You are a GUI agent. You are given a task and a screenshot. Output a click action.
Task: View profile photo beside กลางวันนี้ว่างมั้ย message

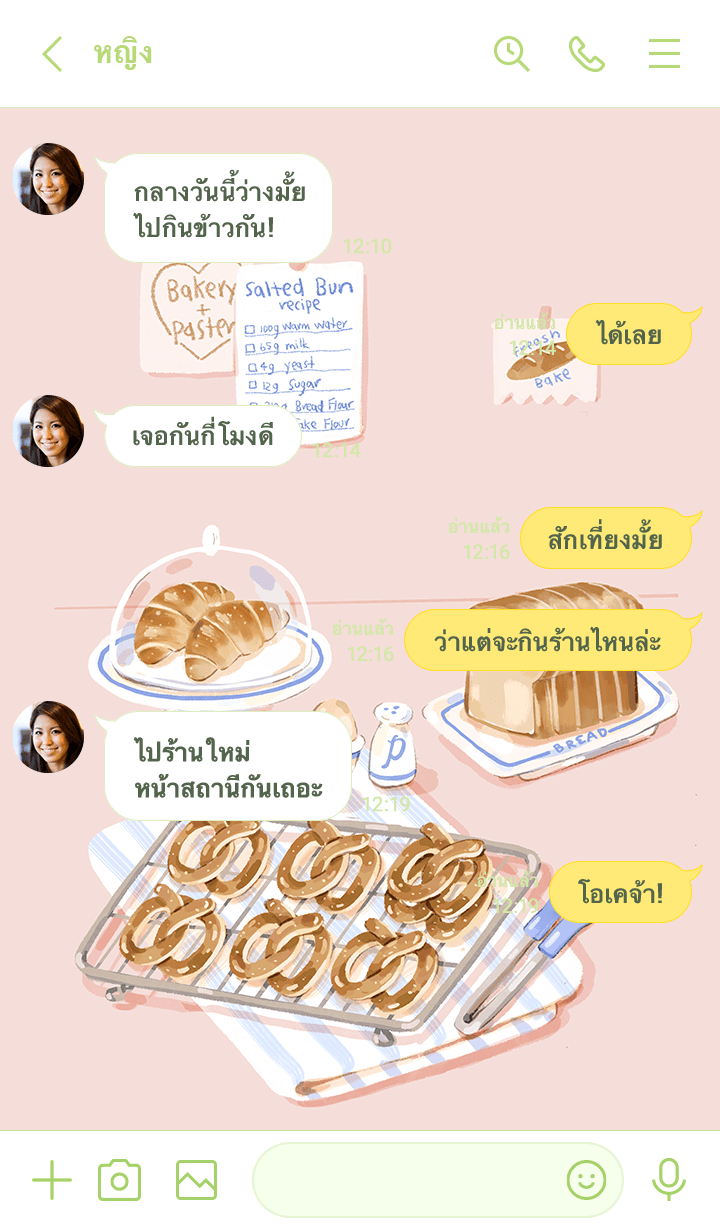pyautogui.click(x=48, y=180)
